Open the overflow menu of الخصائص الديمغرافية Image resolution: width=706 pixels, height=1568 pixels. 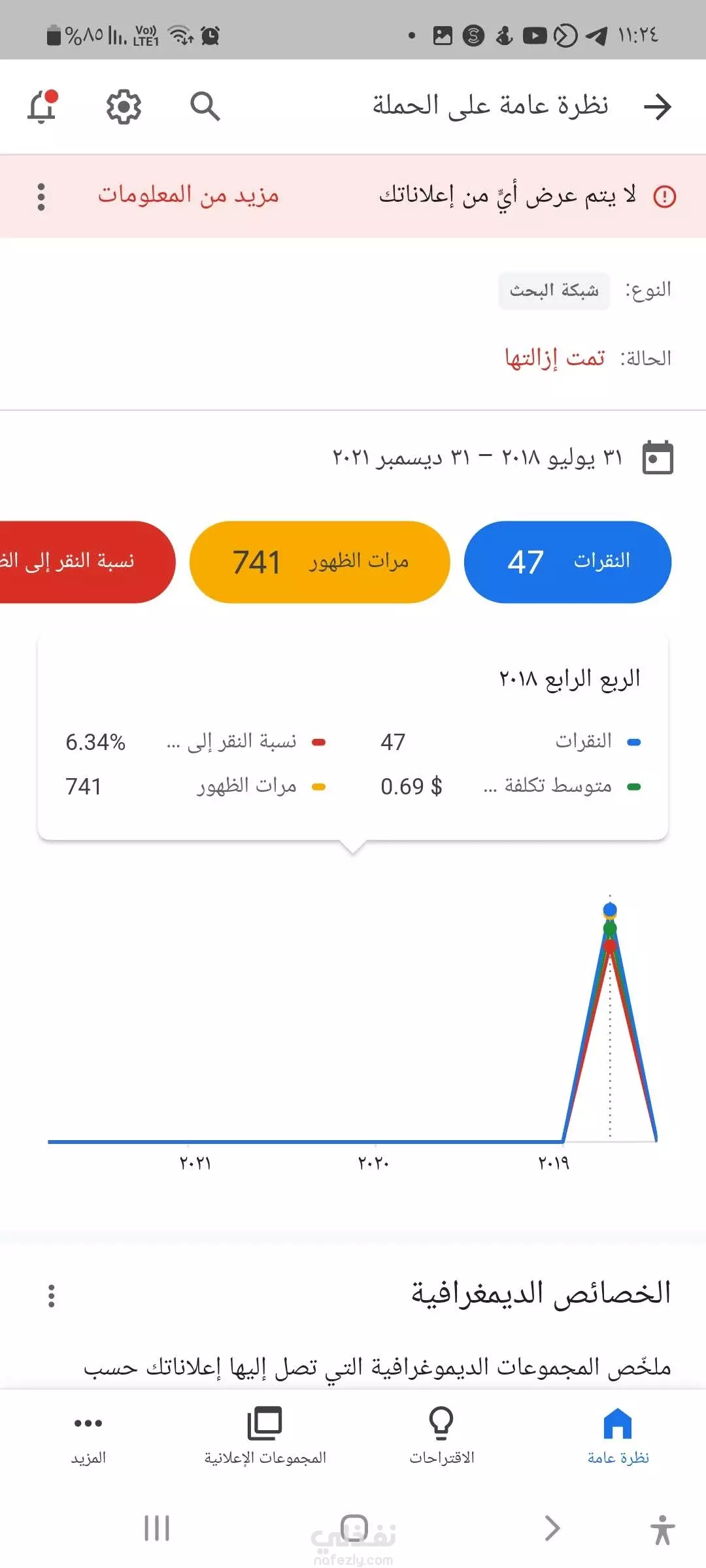[x=51, y=1296]
